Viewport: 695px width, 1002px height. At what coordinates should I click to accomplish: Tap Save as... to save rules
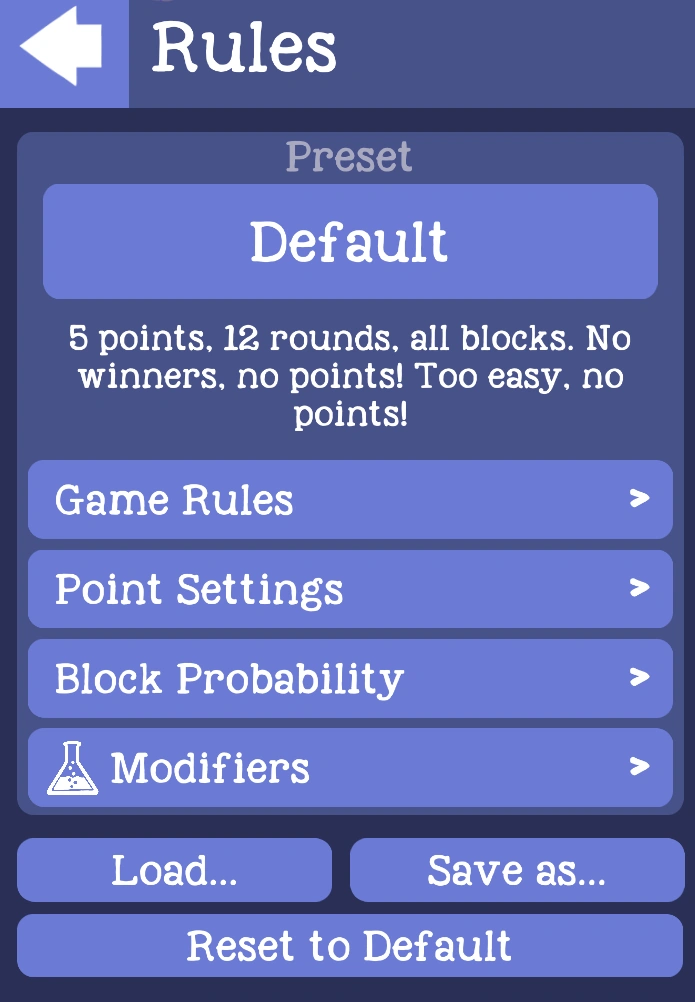pyautogui.click(x=516, y=870)
